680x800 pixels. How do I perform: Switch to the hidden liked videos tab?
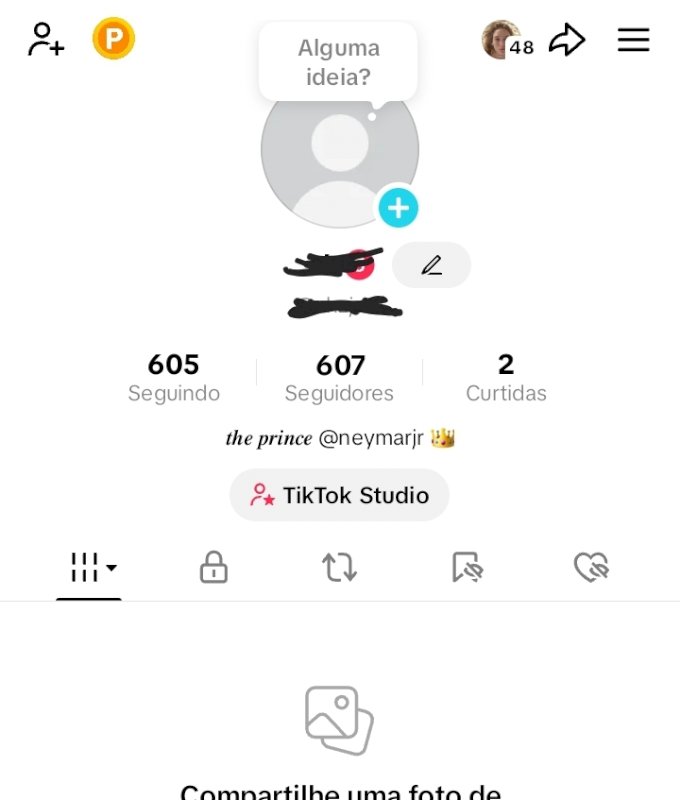click(591, 568)
